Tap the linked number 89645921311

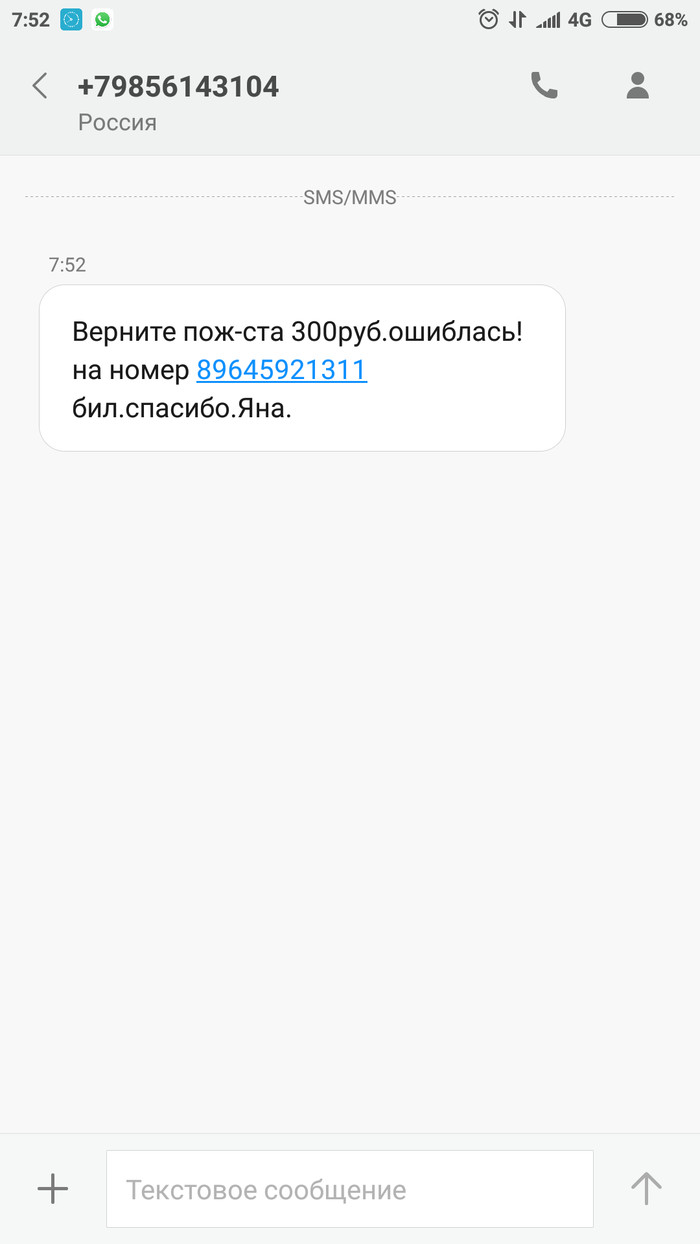click(x=281, y=371)
